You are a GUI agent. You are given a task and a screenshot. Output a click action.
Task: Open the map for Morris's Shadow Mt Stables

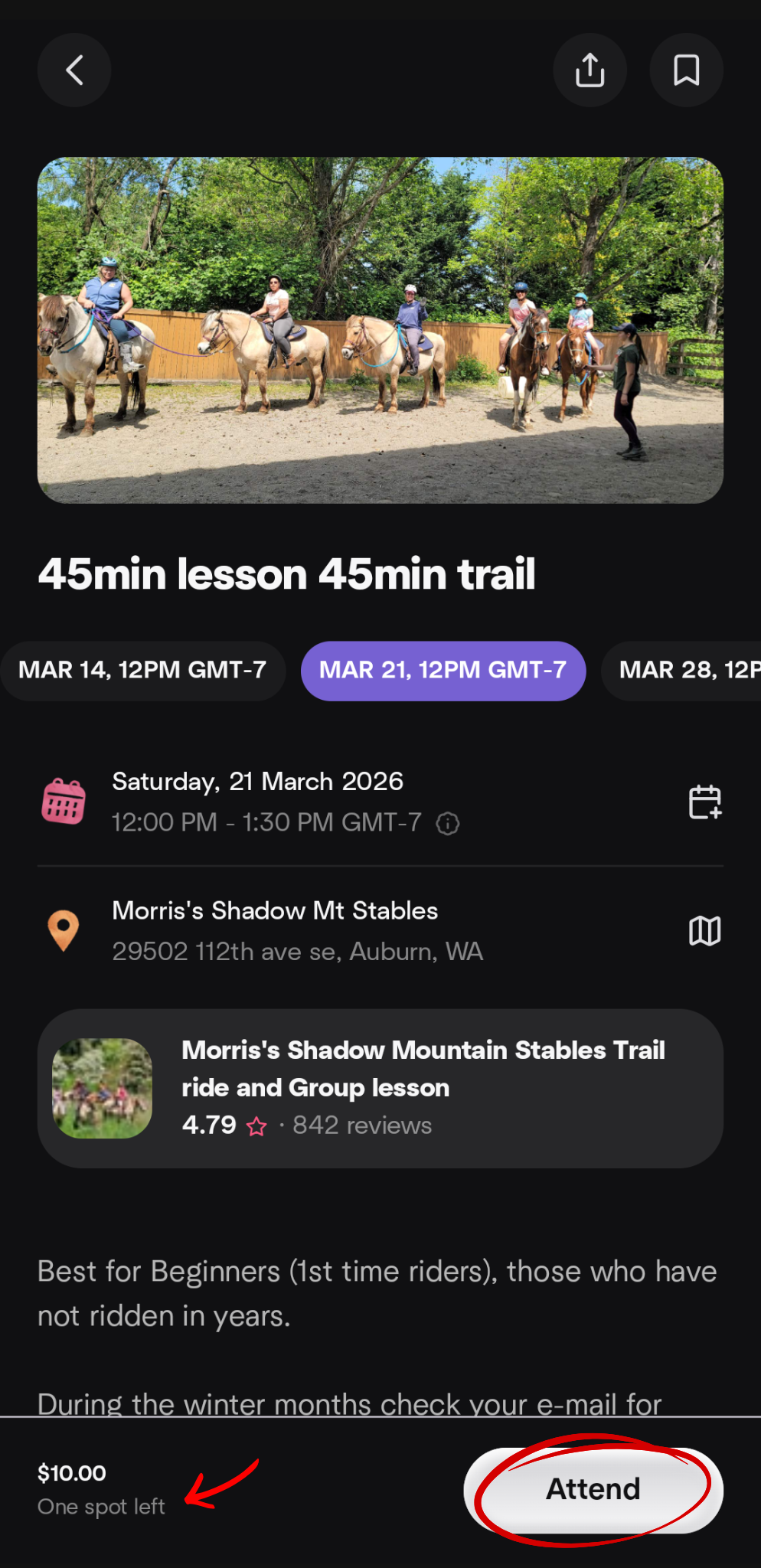click(704, 931)
